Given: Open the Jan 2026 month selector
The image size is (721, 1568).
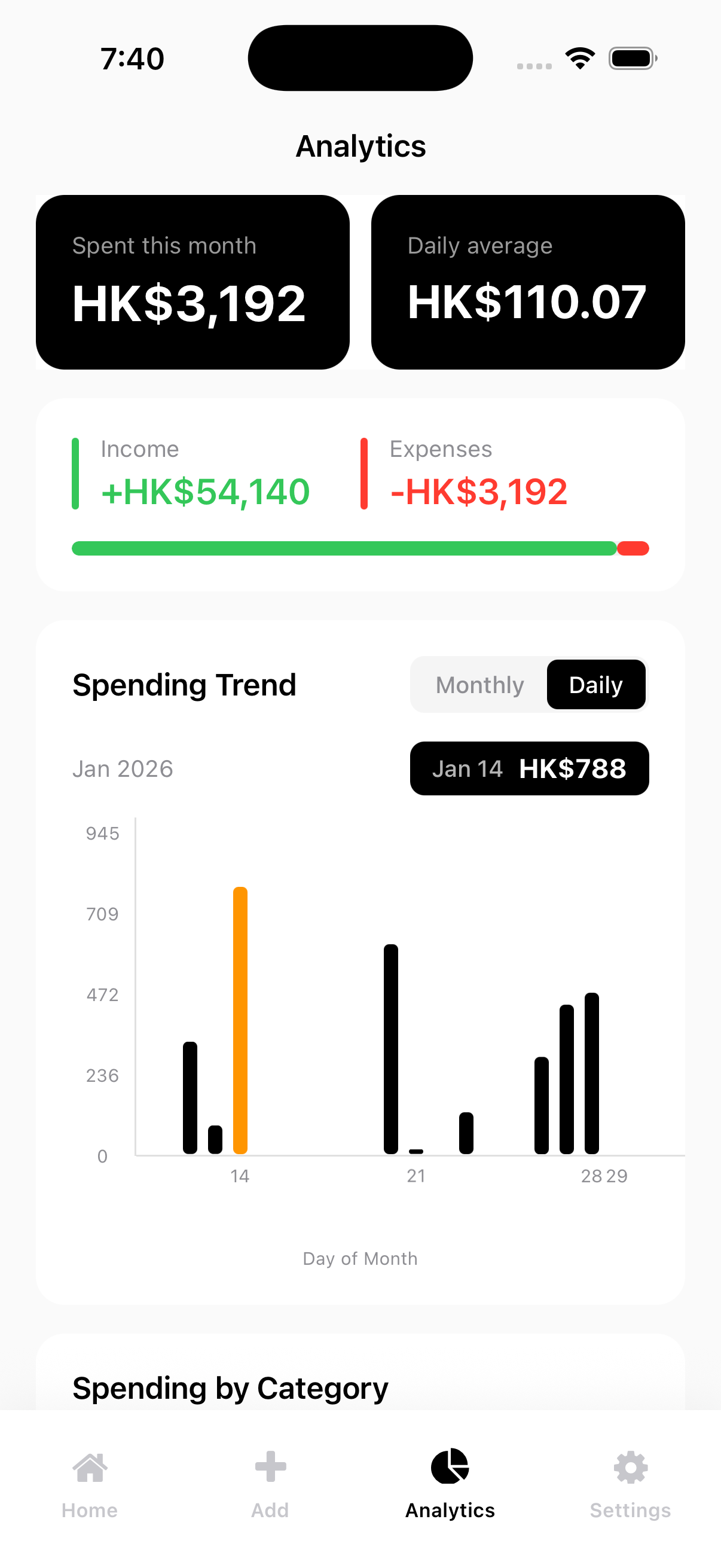Looking at the screenshot, I should [x=123, y=768].
